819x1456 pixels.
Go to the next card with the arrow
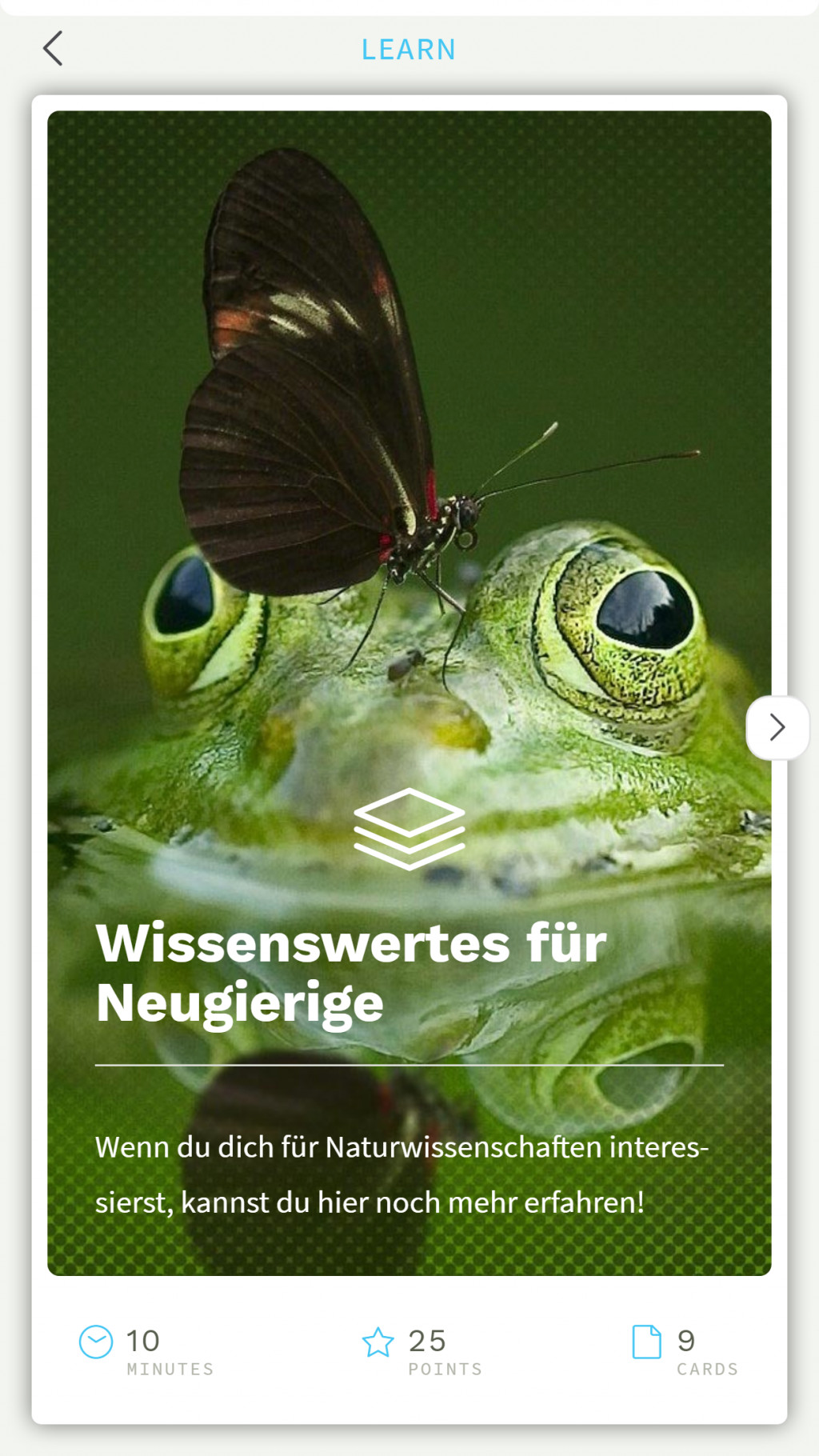tap(777, 728)
